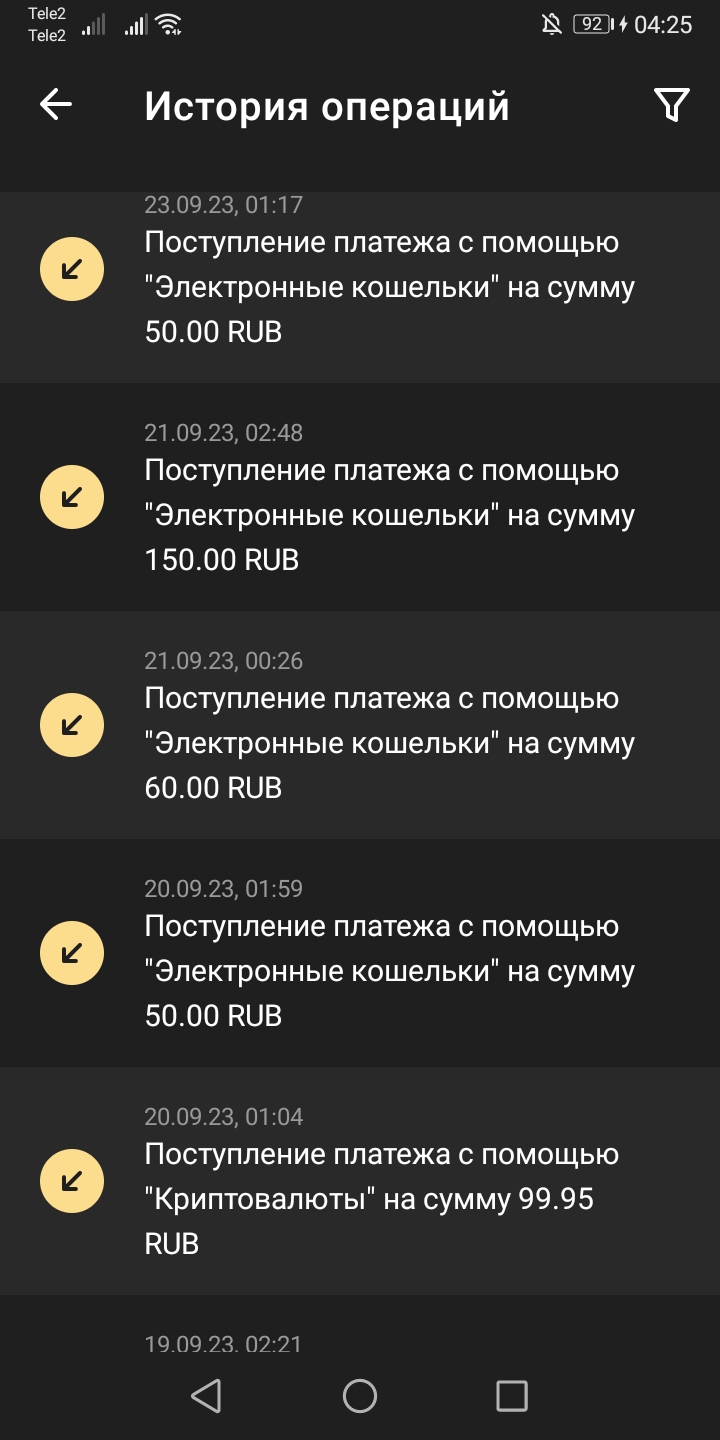Tap the system home button
This screenshot has height=1440, width=720.
(360, 1396)
